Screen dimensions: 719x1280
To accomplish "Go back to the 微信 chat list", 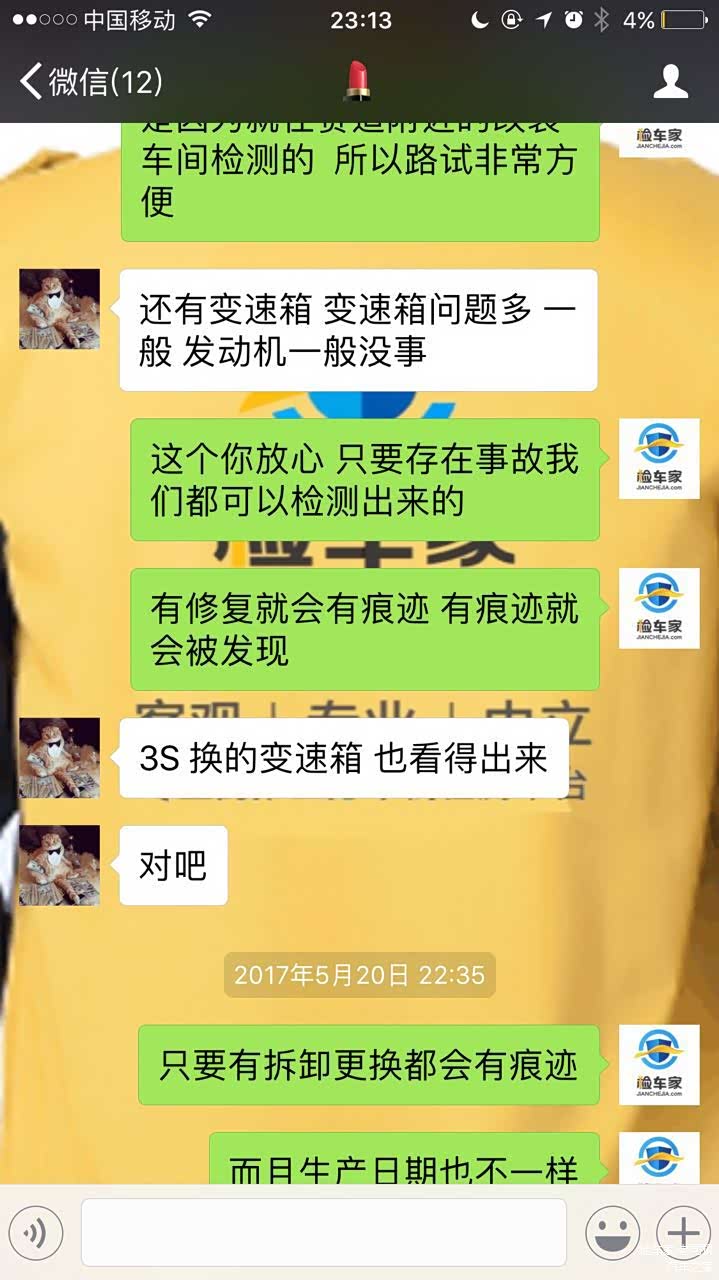I will (x=88, y=81).
